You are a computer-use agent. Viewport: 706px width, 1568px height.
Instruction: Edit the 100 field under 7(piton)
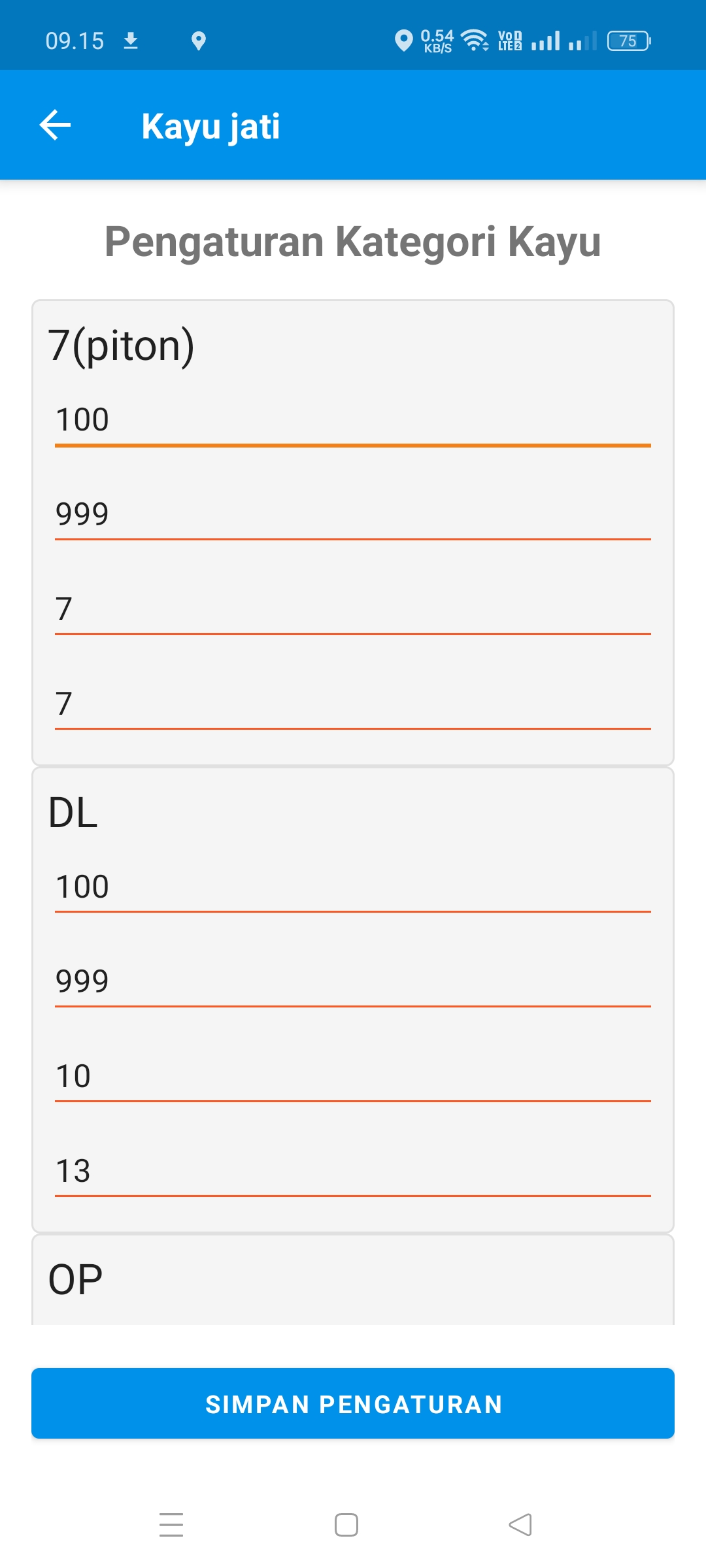[353, 420]
